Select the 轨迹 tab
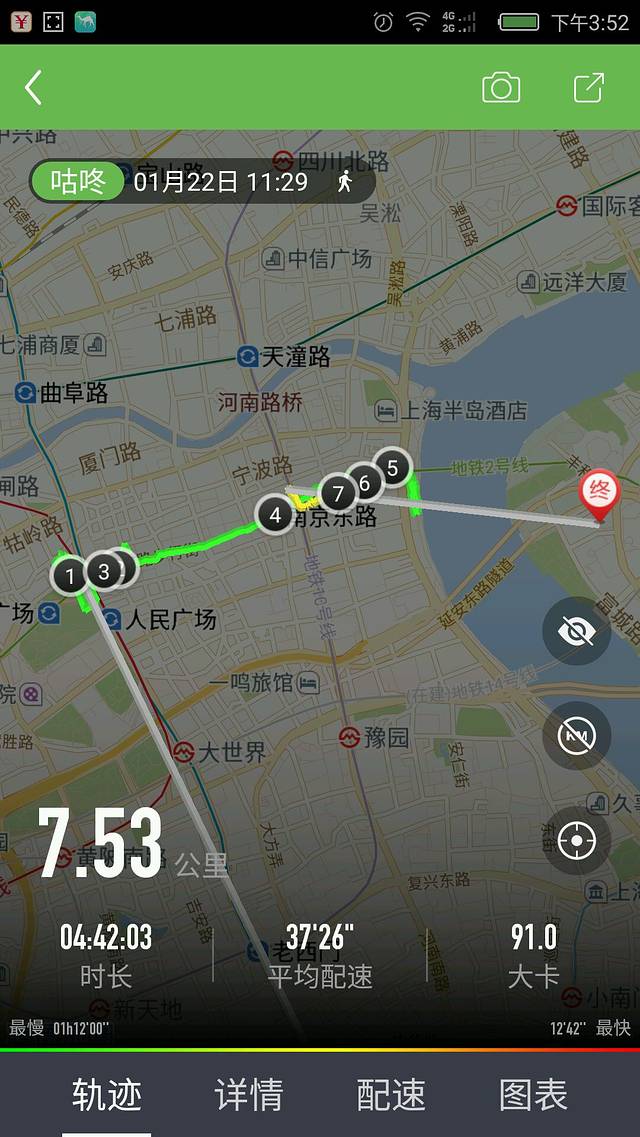 coord(107,1095)
